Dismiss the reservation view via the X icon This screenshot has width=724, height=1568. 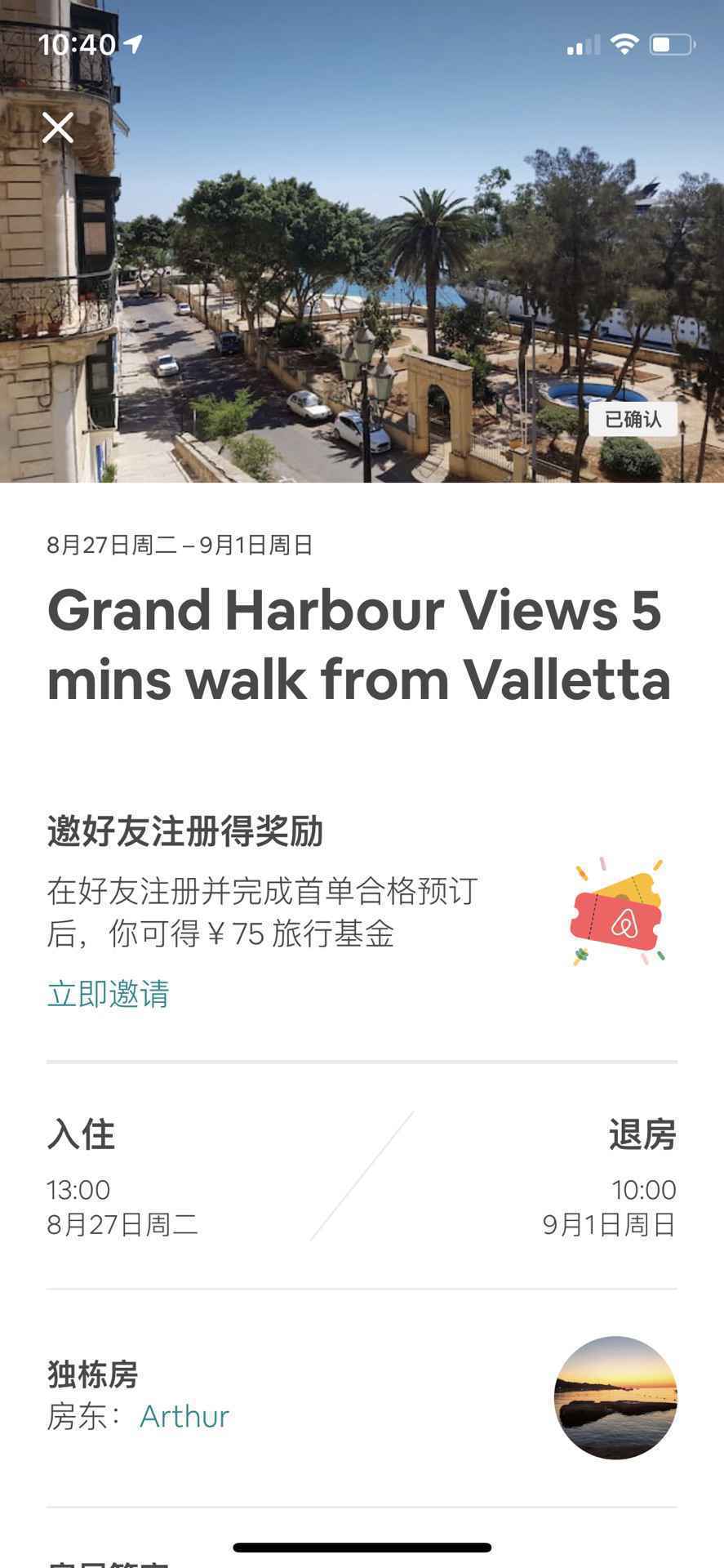(x=57, y=127)
